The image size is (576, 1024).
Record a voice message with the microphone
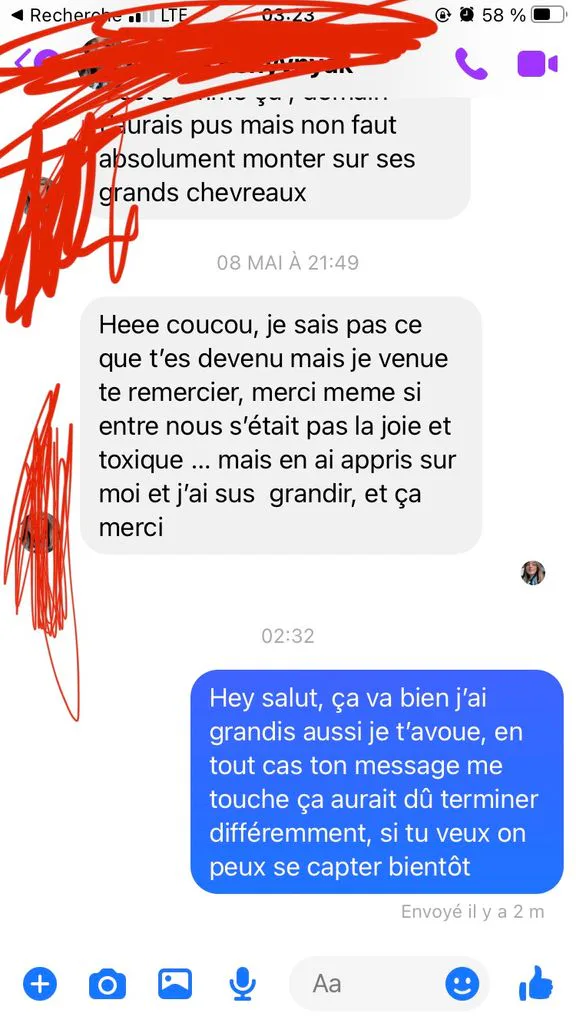click(x=242, y=984)
